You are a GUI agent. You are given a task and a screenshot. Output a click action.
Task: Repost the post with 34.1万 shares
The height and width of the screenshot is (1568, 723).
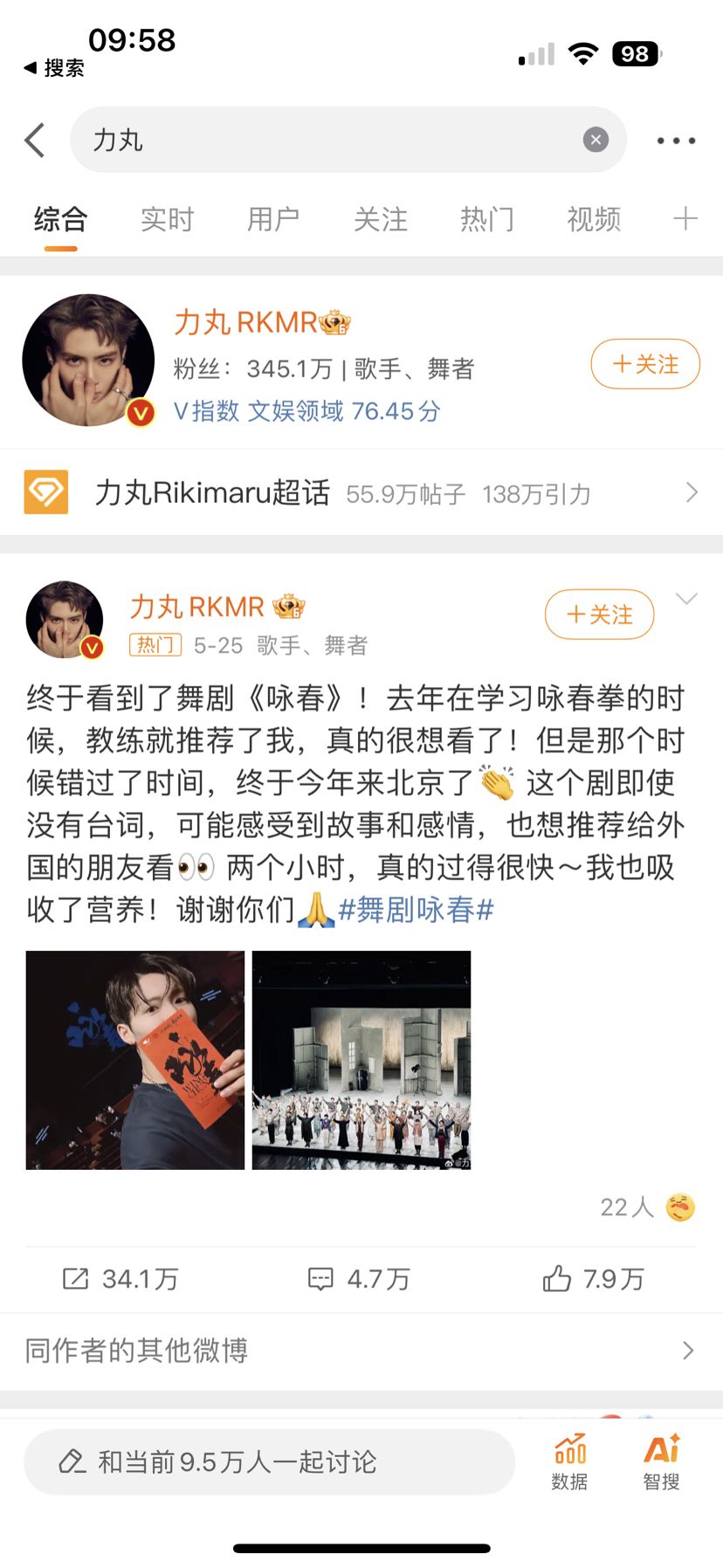[x=120, y=1279]
